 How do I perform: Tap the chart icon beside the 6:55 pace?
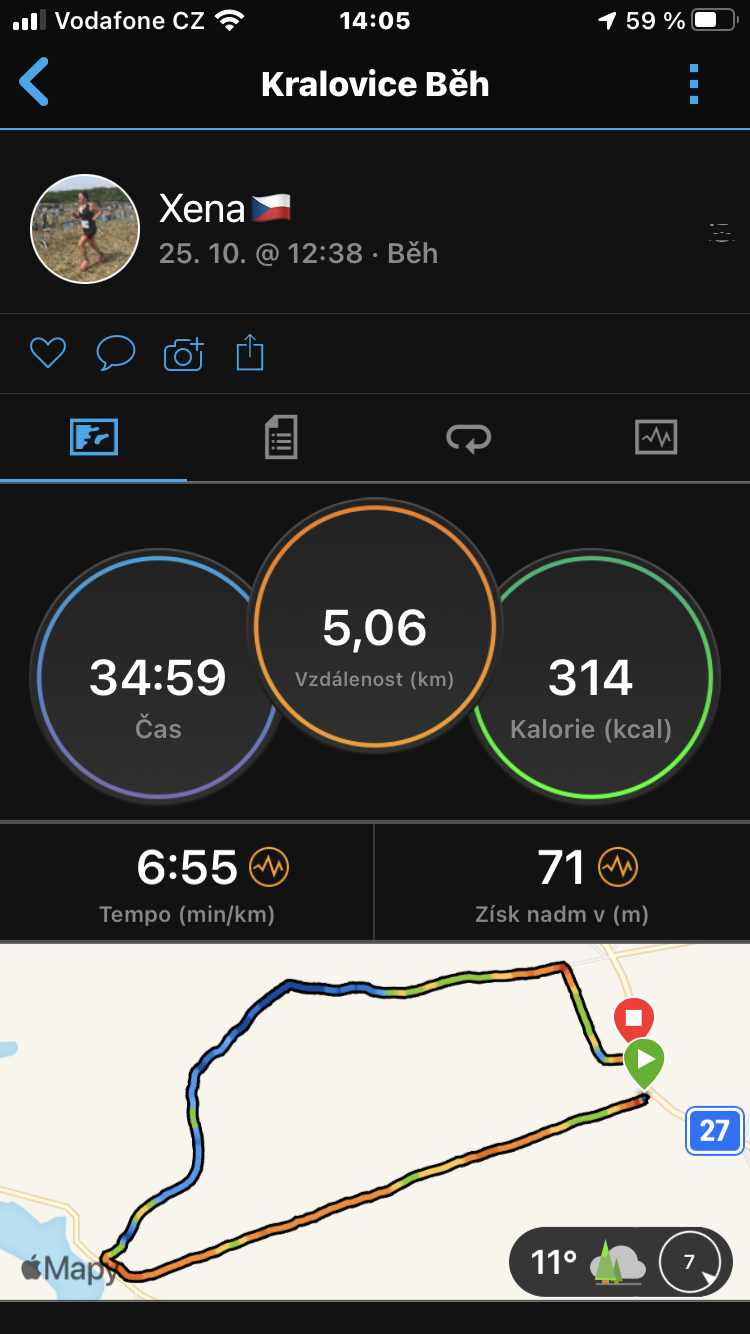(269, 866)
